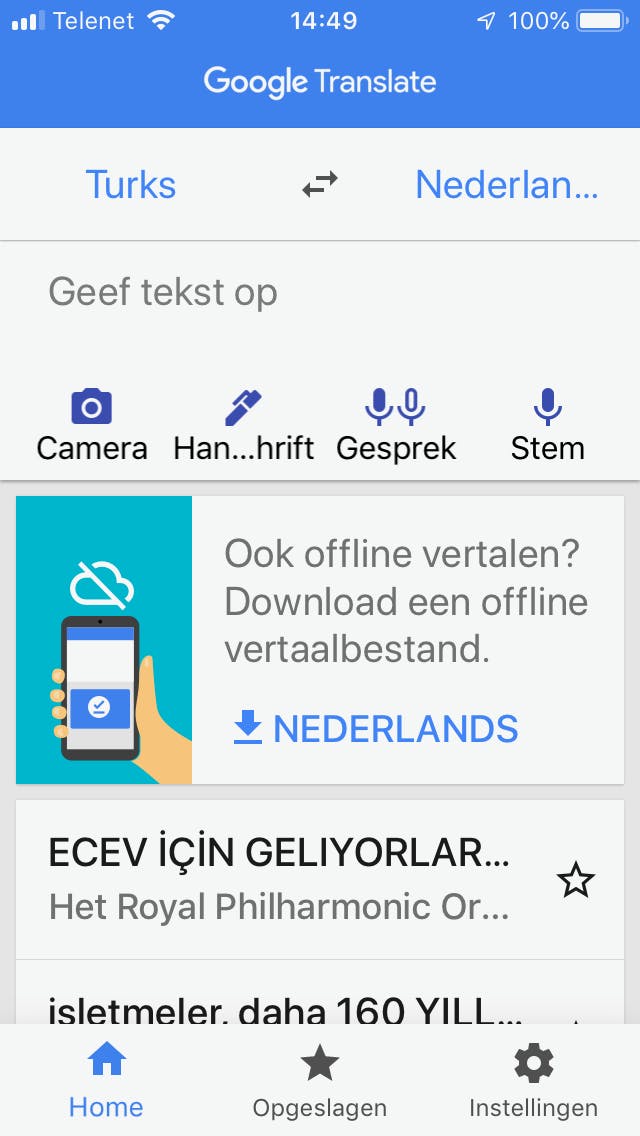
Task: Open handwriting input
Action: (x=243, y=425)
